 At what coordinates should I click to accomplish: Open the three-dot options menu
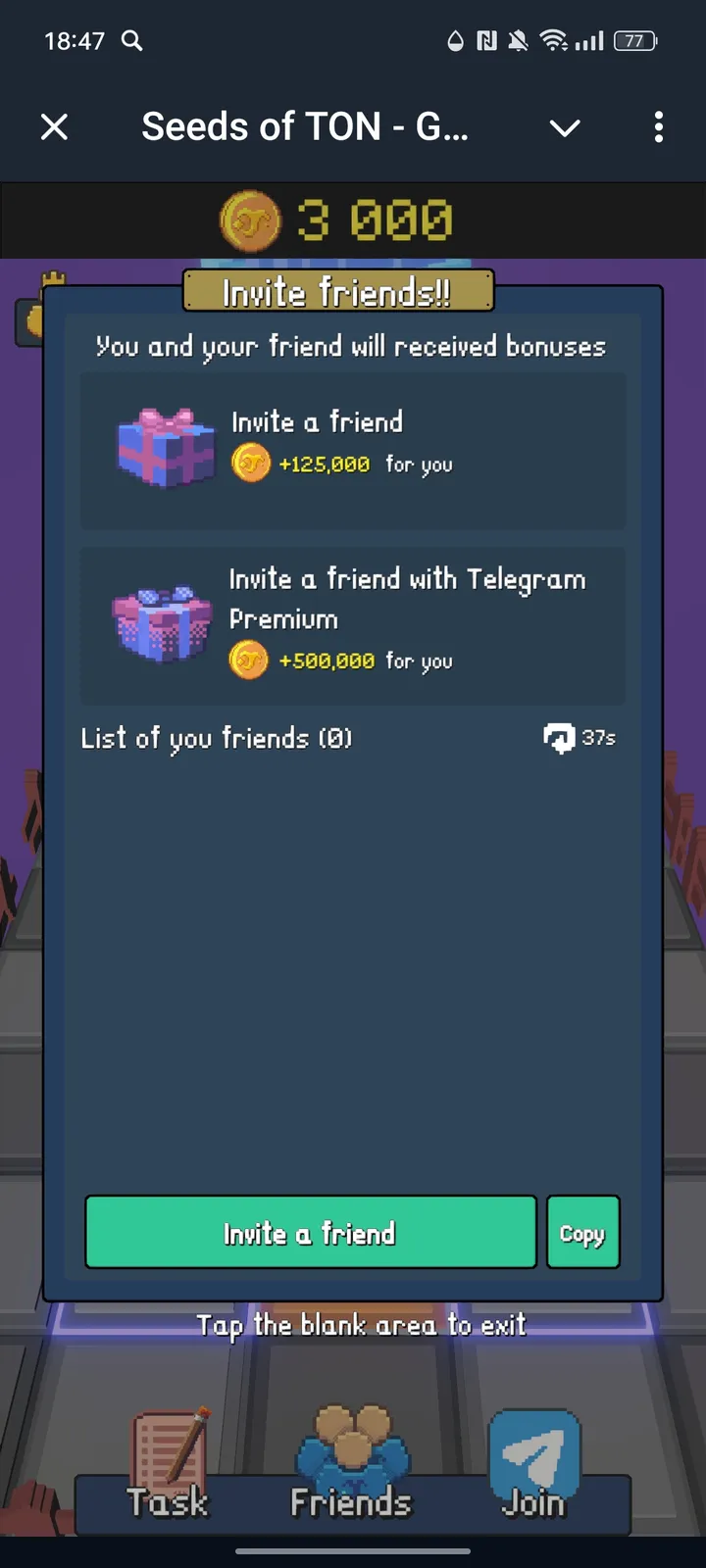click(x=658, y=127)
